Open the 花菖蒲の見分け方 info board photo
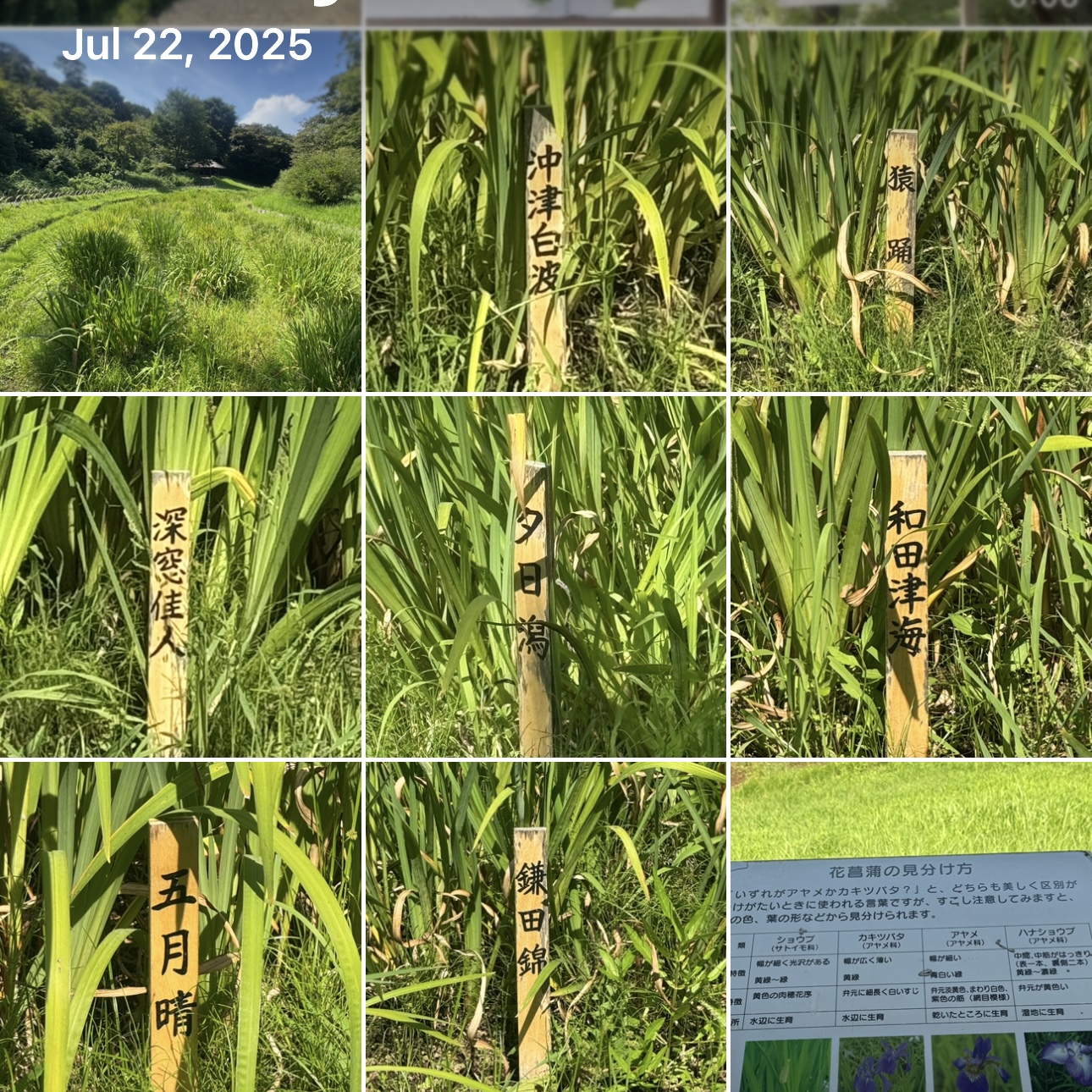Image resolution: width=1092 pixels, height=1092 pixels. (x=911, y=927)
